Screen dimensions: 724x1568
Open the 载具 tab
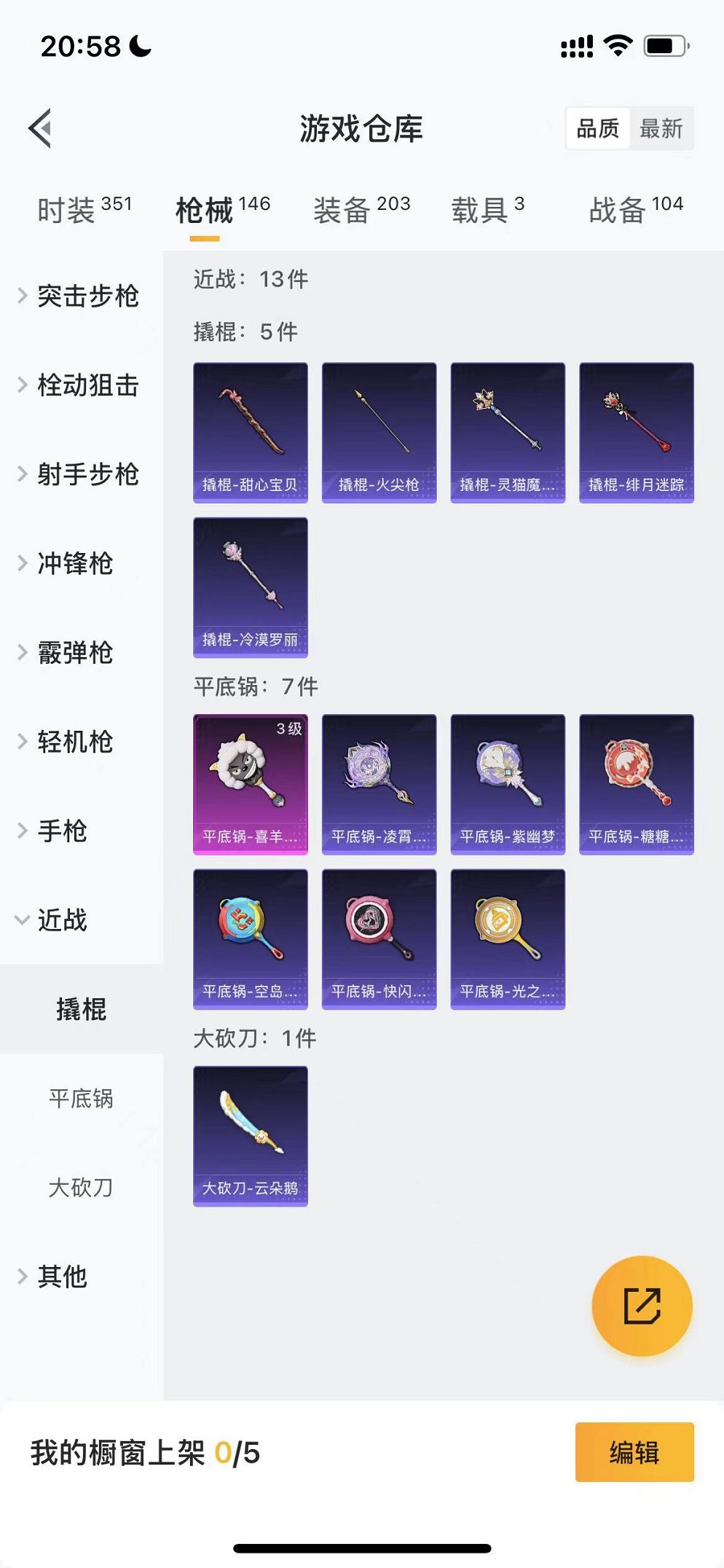(x=487, y=211)
